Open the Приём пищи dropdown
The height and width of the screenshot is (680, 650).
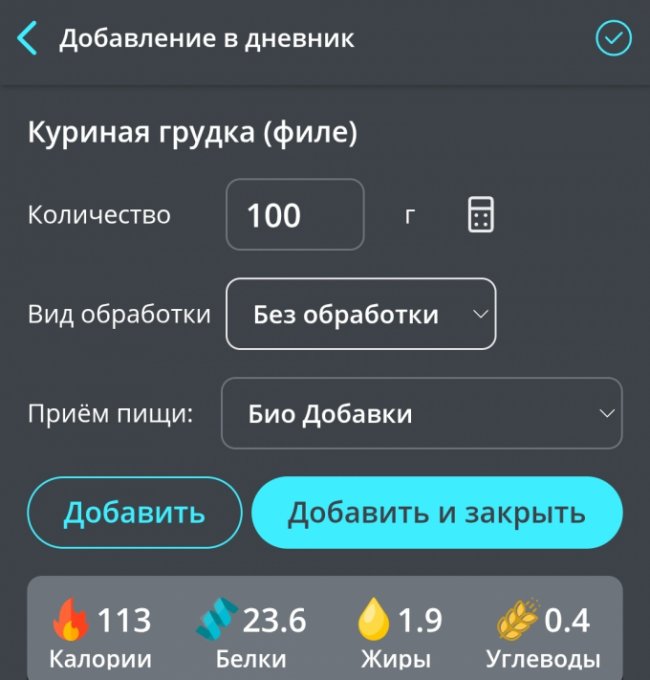point(421,413)
